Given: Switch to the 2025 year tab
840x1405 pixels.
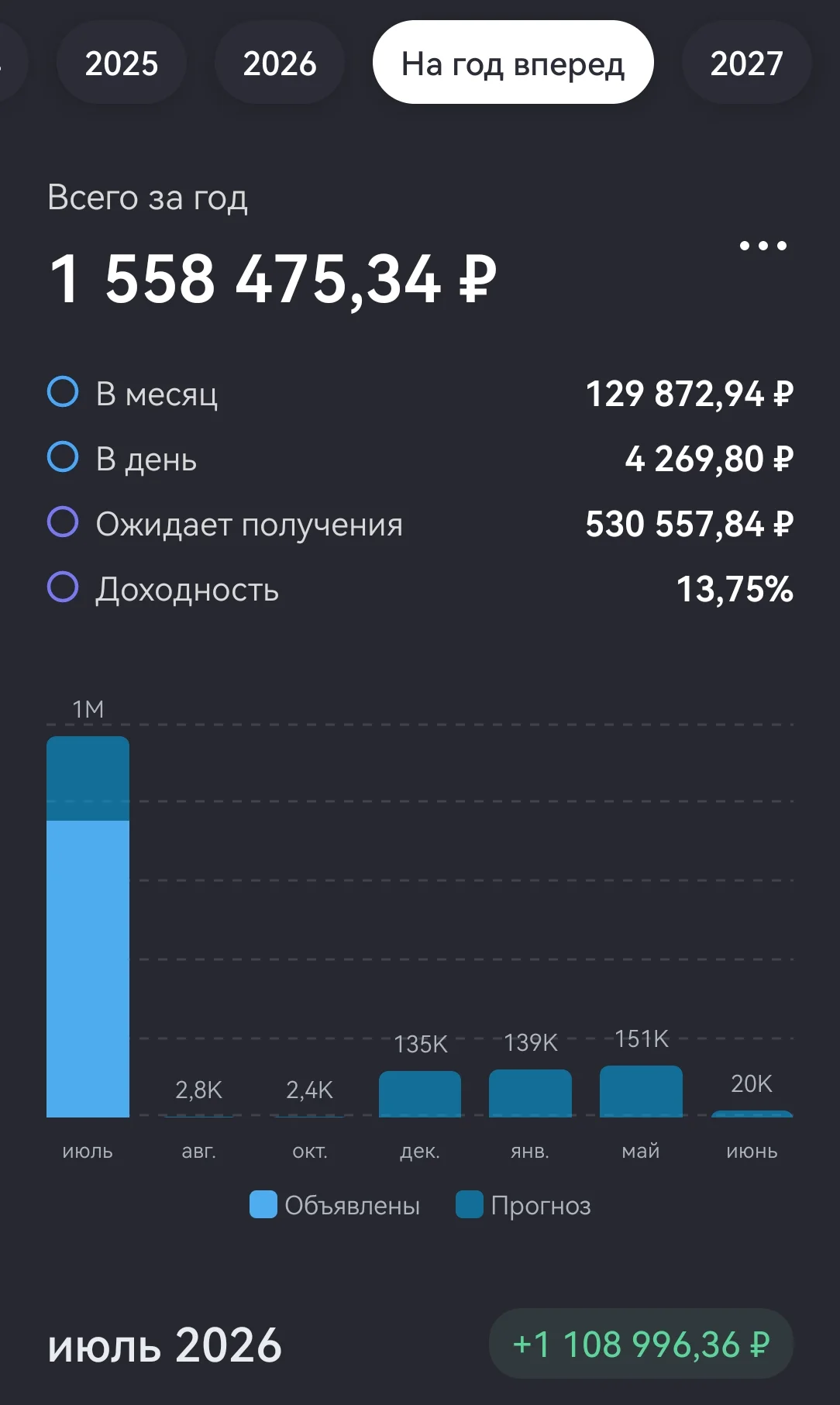Looking at the screenshot, I should click(121, 63).
